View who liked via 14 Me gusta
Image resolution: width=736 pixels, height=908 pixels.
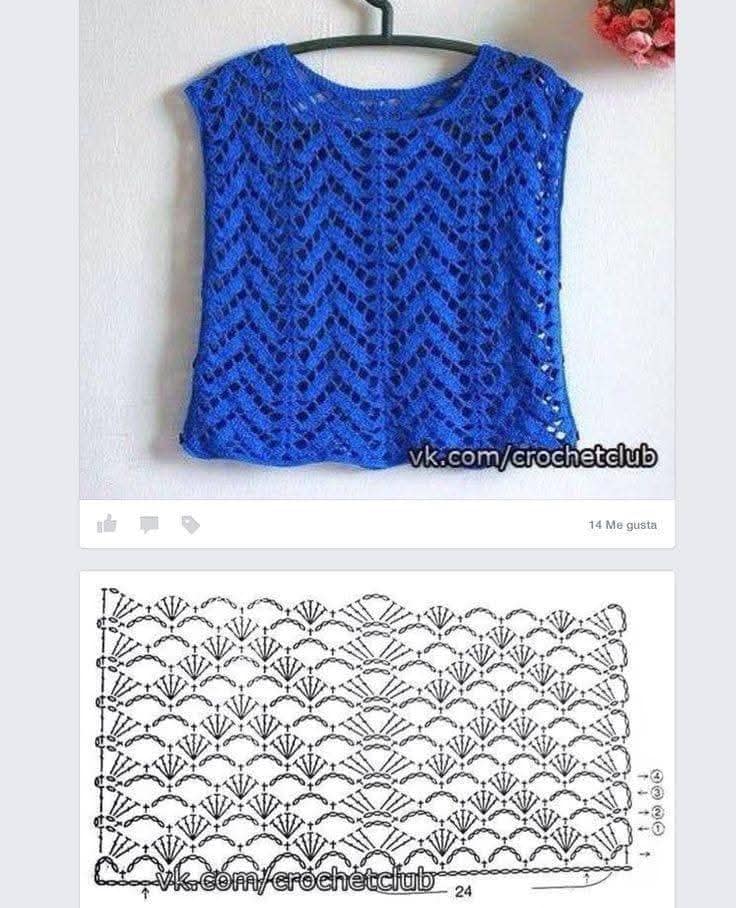(x=622, y=525)
